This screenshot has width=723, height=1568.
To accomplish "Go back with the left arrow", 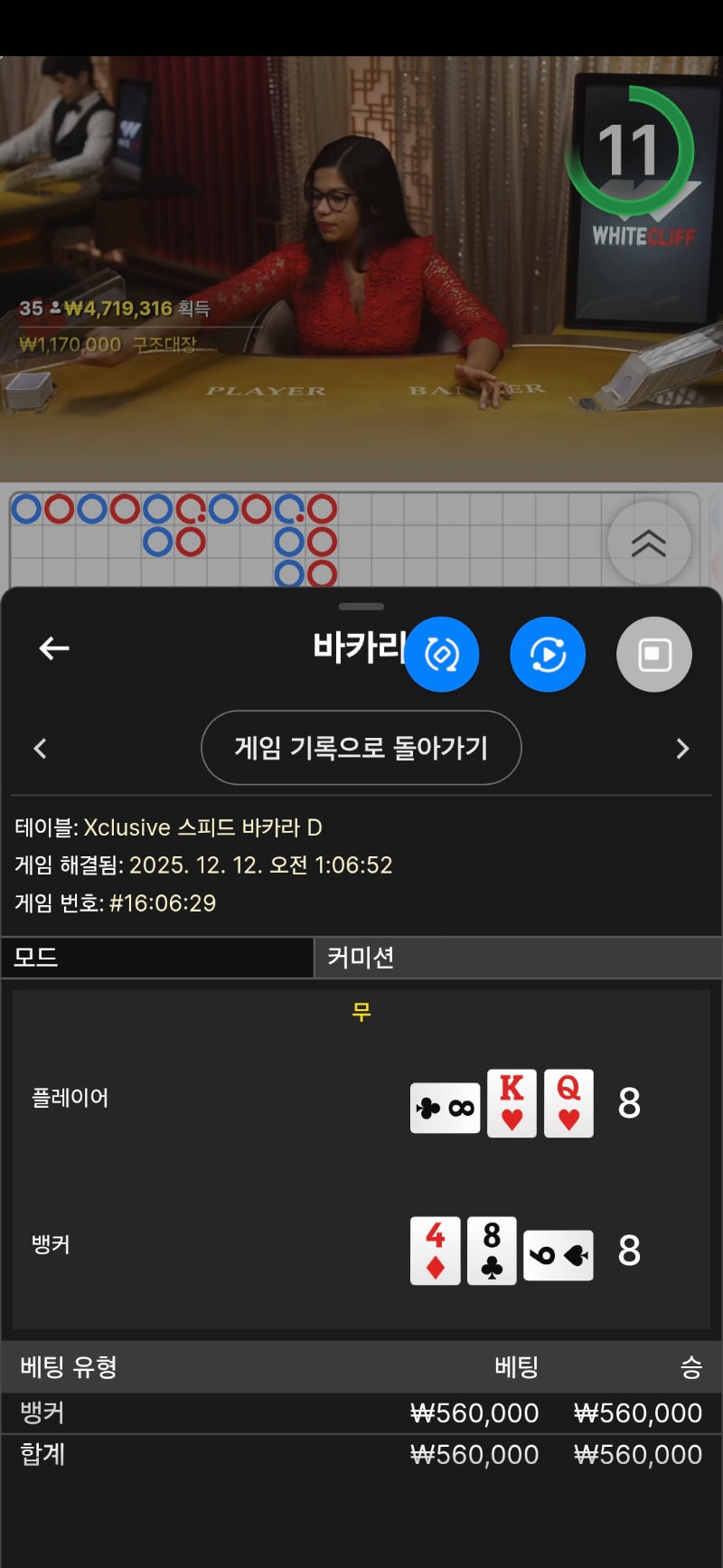I will click(54, 648).
